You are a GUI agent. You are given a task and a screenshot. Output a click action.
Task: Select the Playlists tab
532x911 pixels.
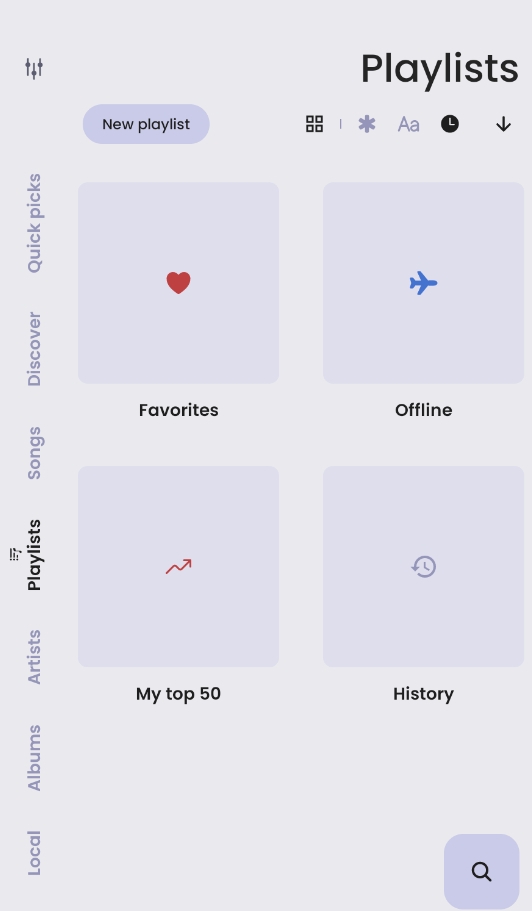[x=34, y=555]
